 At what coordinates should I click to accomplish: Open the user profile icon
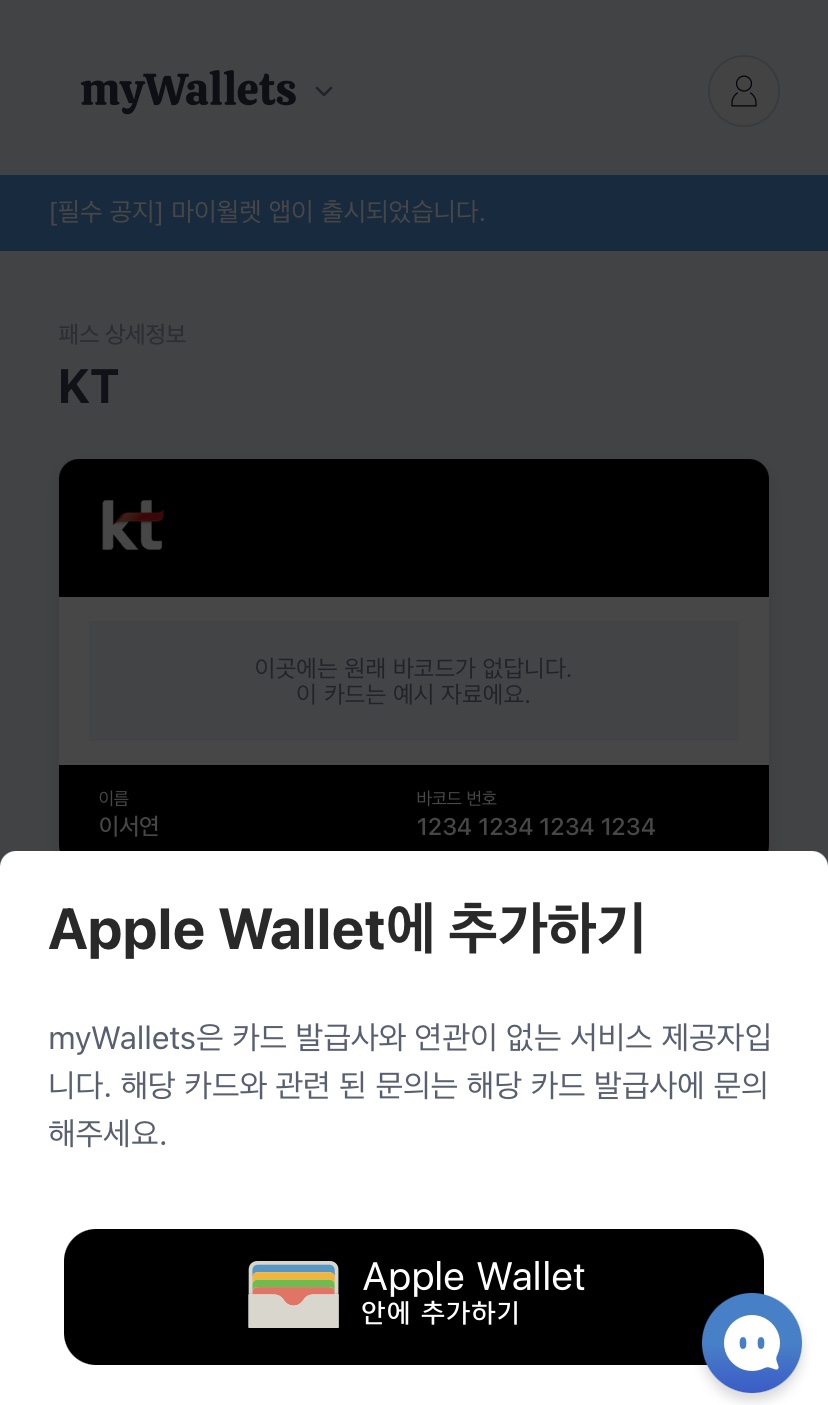(743, 91)
